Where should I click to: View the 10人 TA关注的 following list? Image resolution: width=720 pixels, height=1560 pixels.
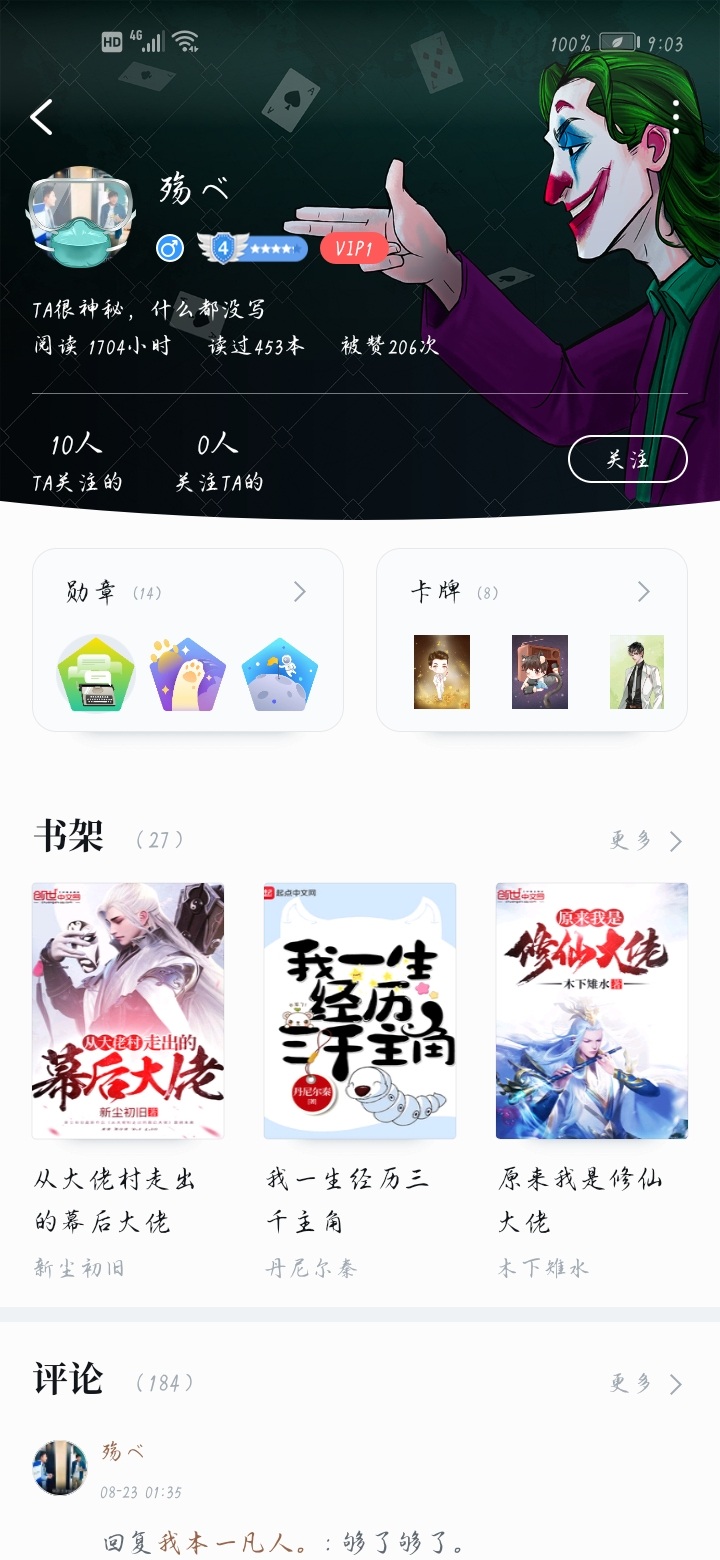point(77,462)
